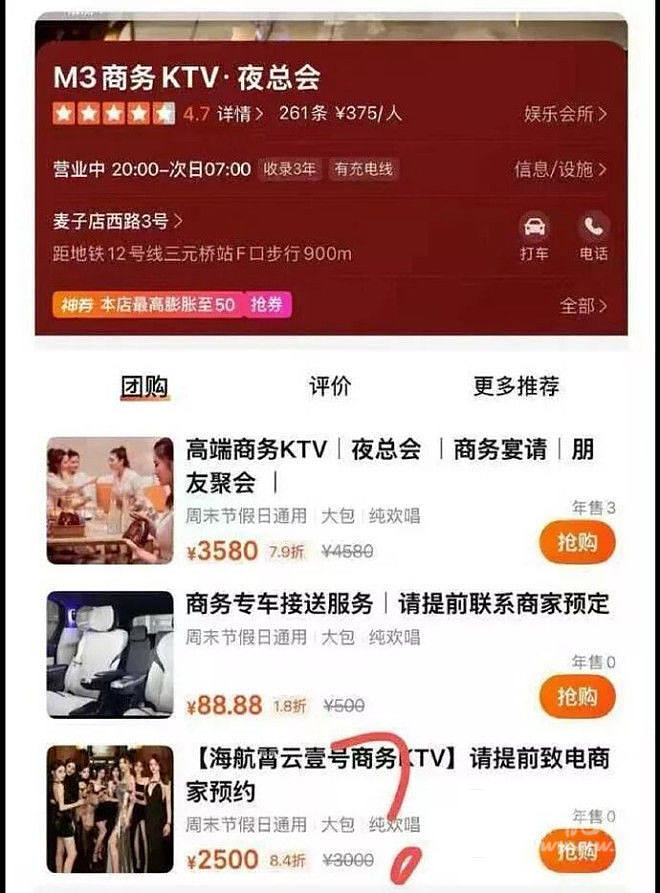The width and height of the screenshot is (660, 893).
Task: Tap the 打车 taxi icon
Action: (534, 236)
